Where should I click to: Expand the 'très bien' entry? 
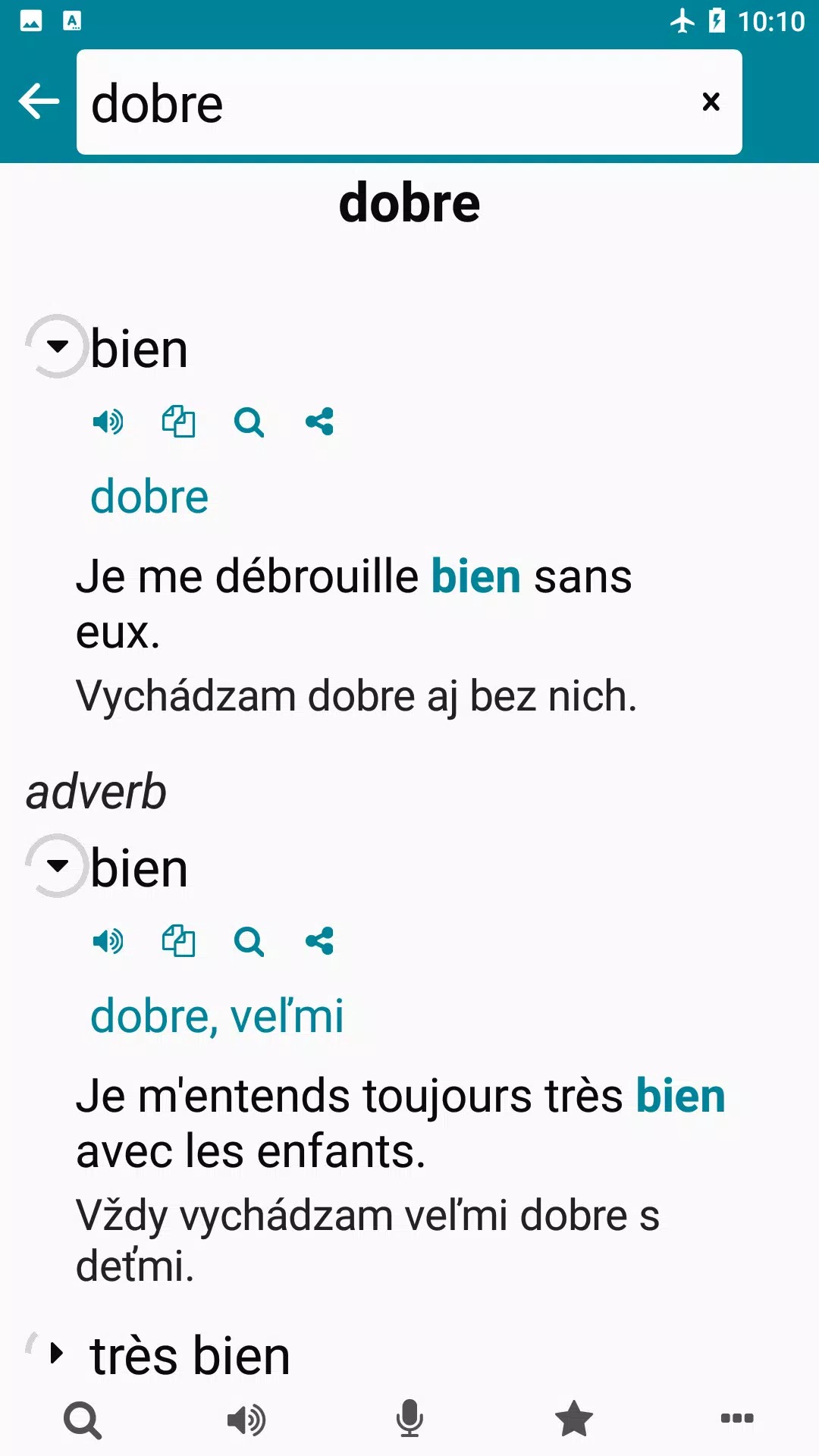(56, 1354)
